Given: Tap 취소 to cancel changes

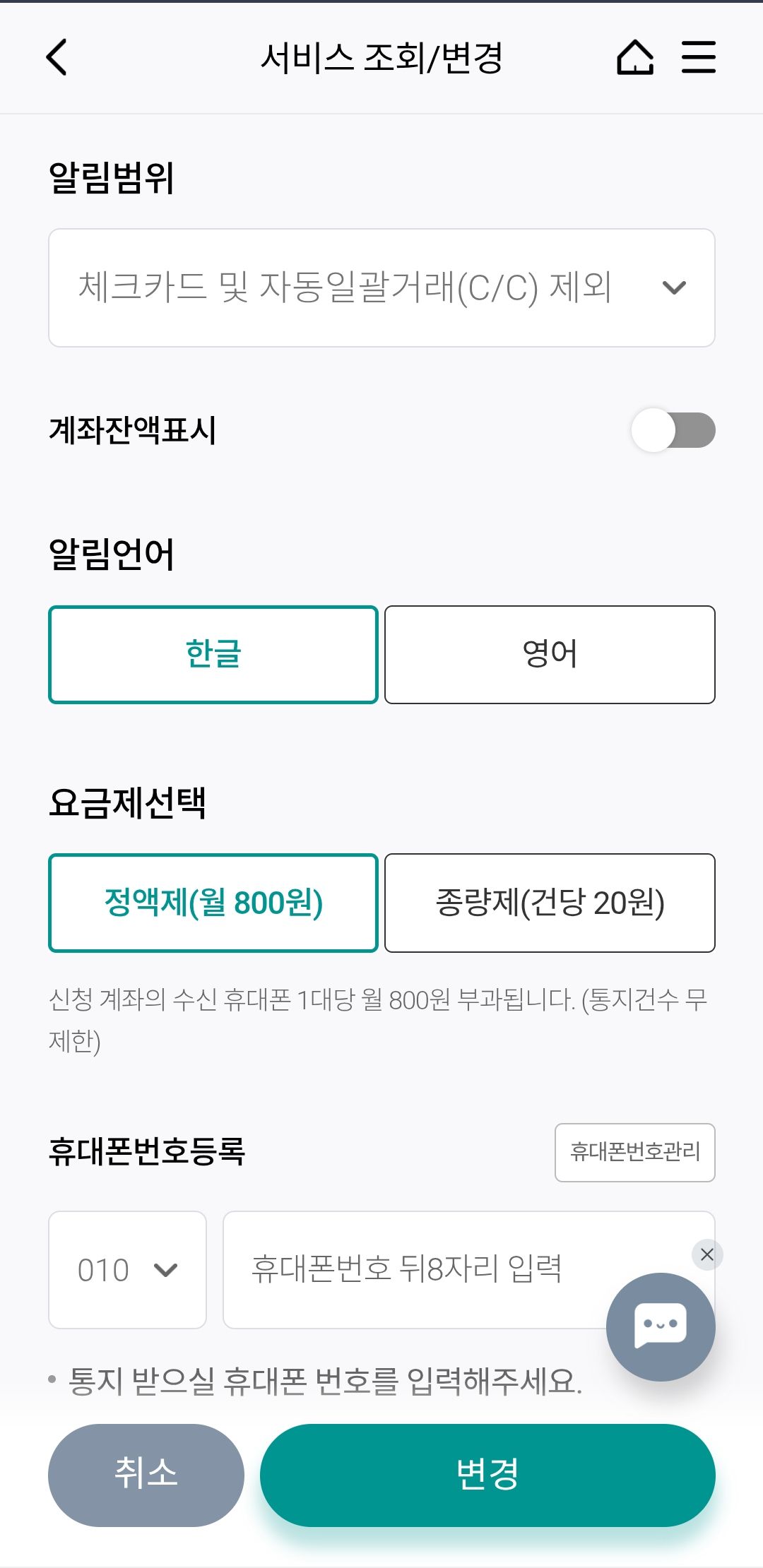Looking at the screenshot, I should (x=146, y=1475).
